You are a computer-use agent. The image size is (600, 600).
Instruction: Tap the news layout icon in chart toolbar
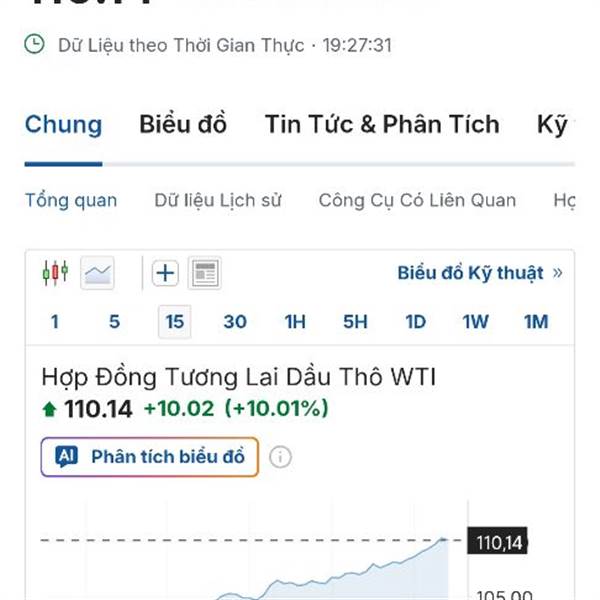[204, 272]
